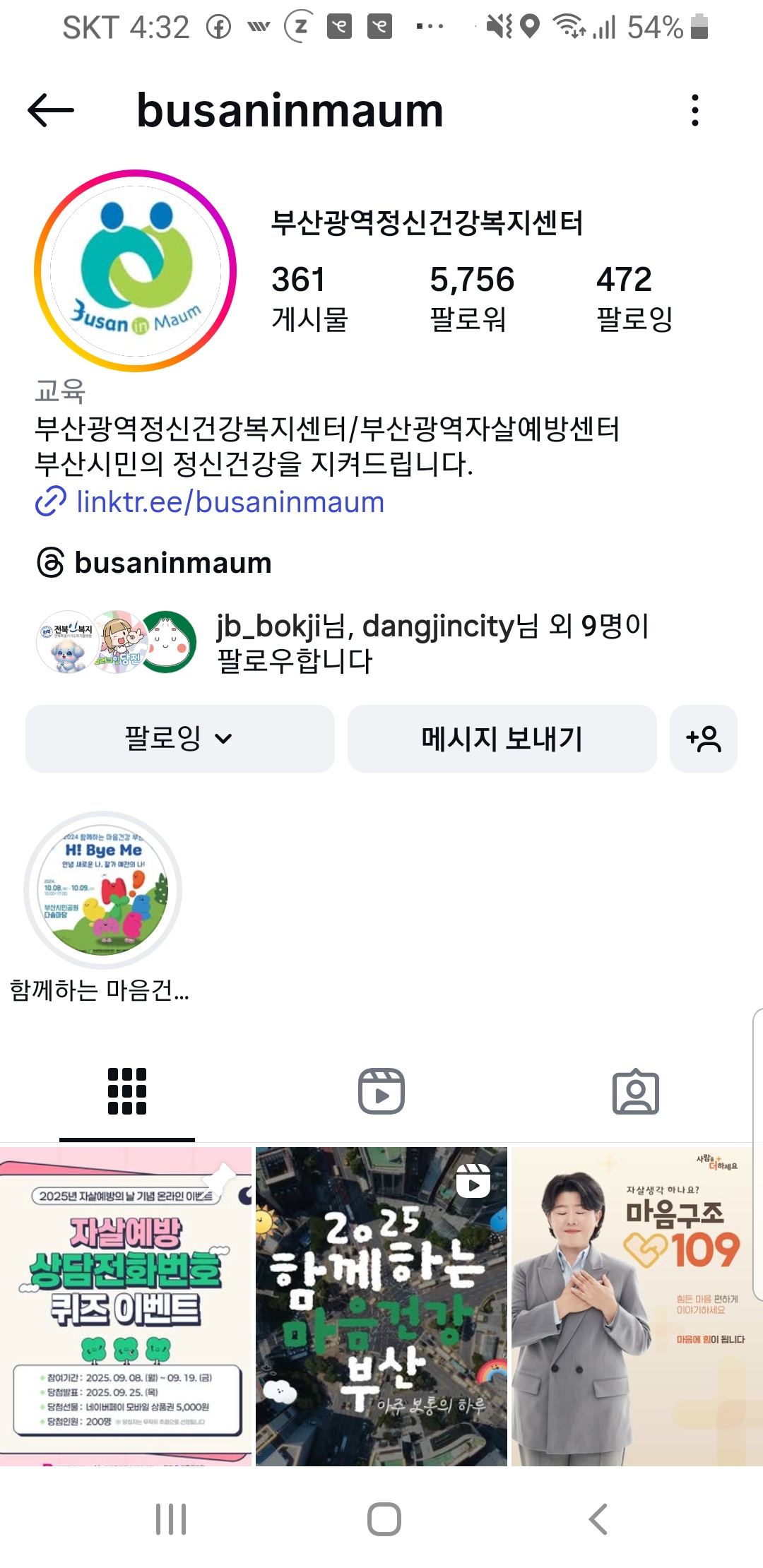763x1568 pixels.
Task: Open the 2025 함께하는 마음건강 부산 reel
Action: tap(381, 1305)
